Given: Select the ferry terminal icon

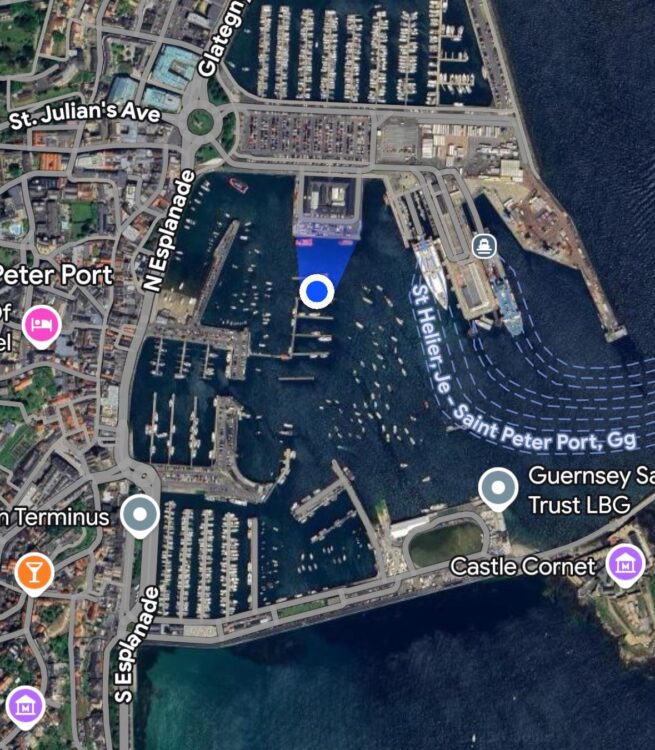Looking at the screenshot, I should [484, 244].
